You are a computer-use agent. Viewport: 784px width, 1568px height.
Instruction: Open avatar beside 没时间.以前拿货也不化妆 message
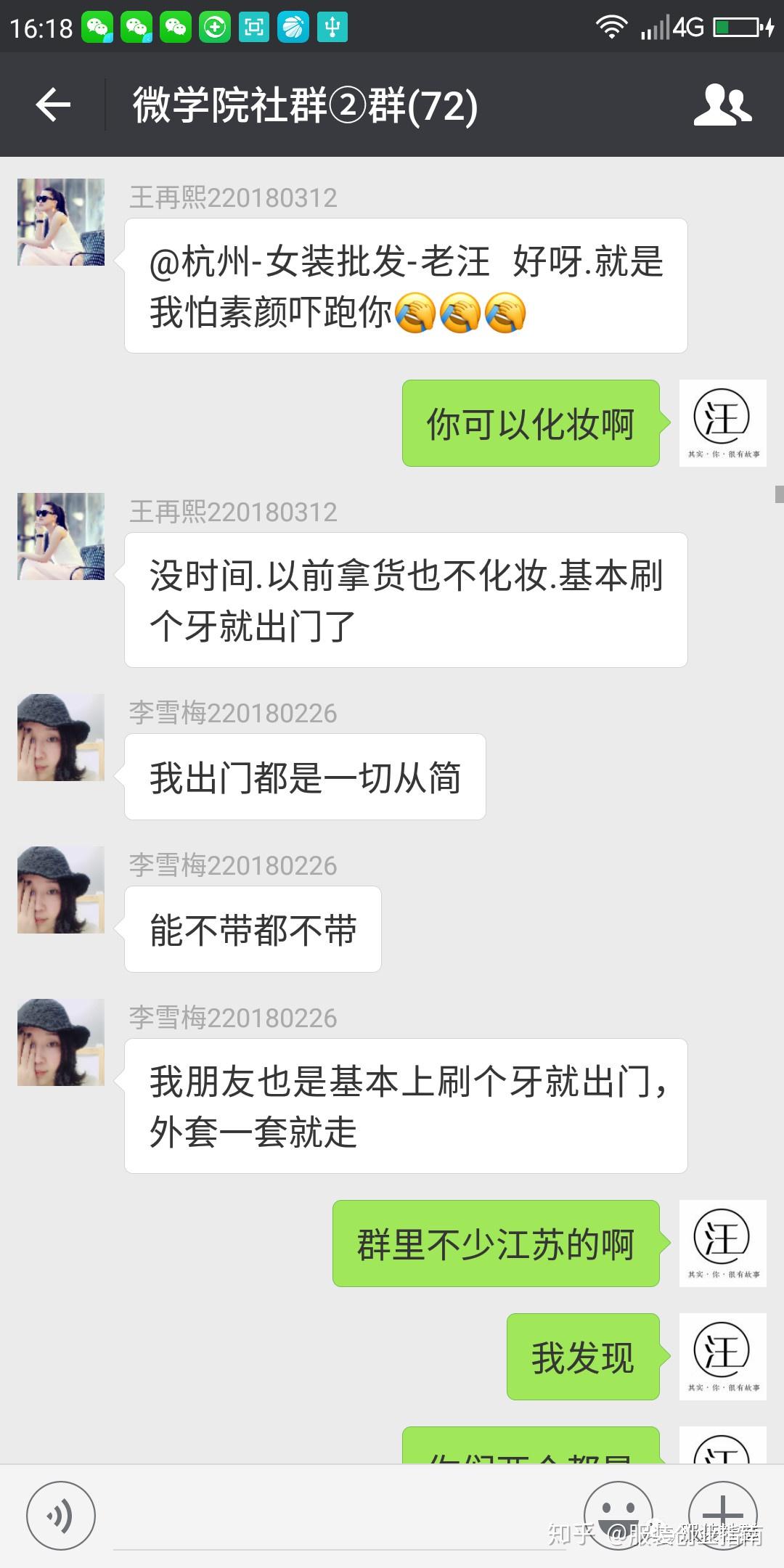coord(61,536)
